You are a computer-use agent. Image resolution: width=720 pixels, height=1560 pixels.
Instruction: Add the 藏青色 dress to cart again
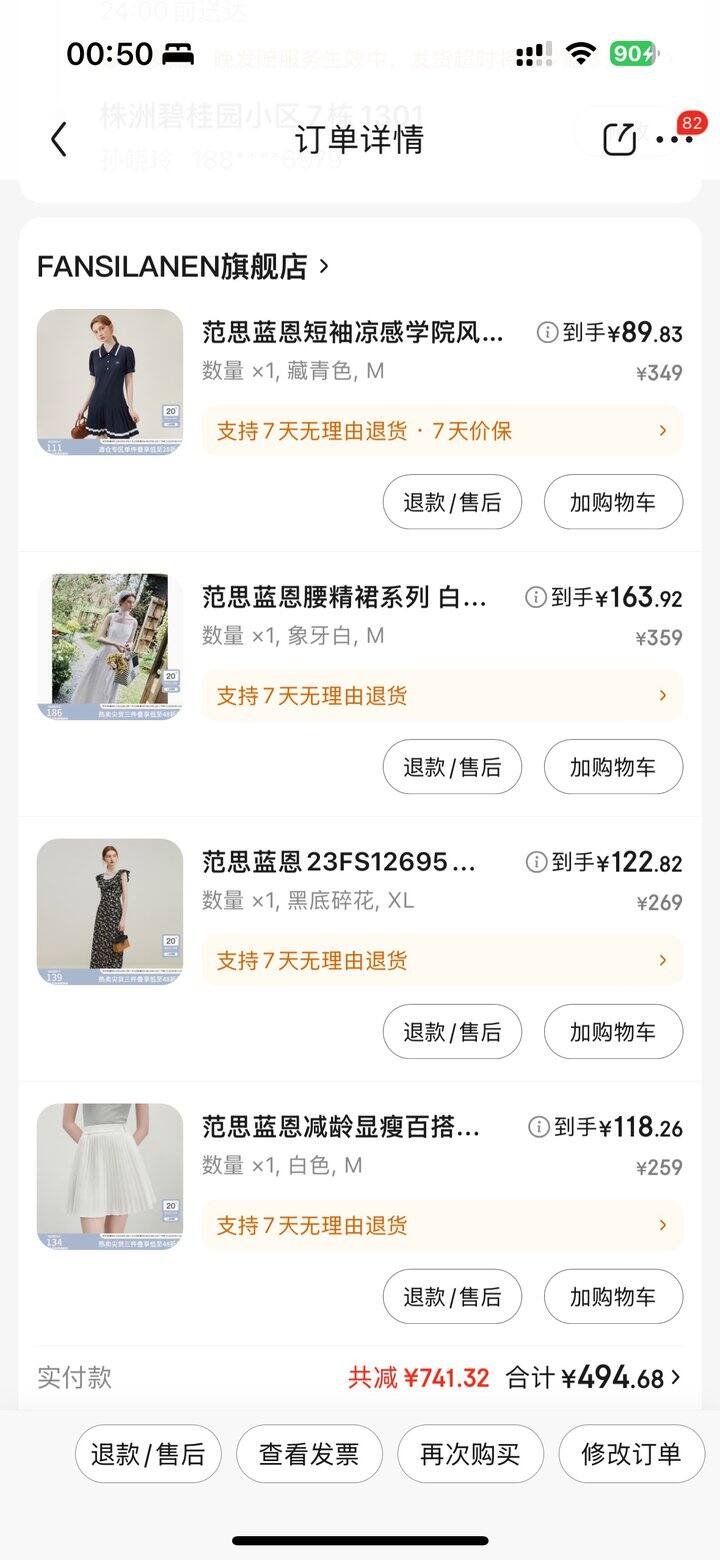coord(613,502)
